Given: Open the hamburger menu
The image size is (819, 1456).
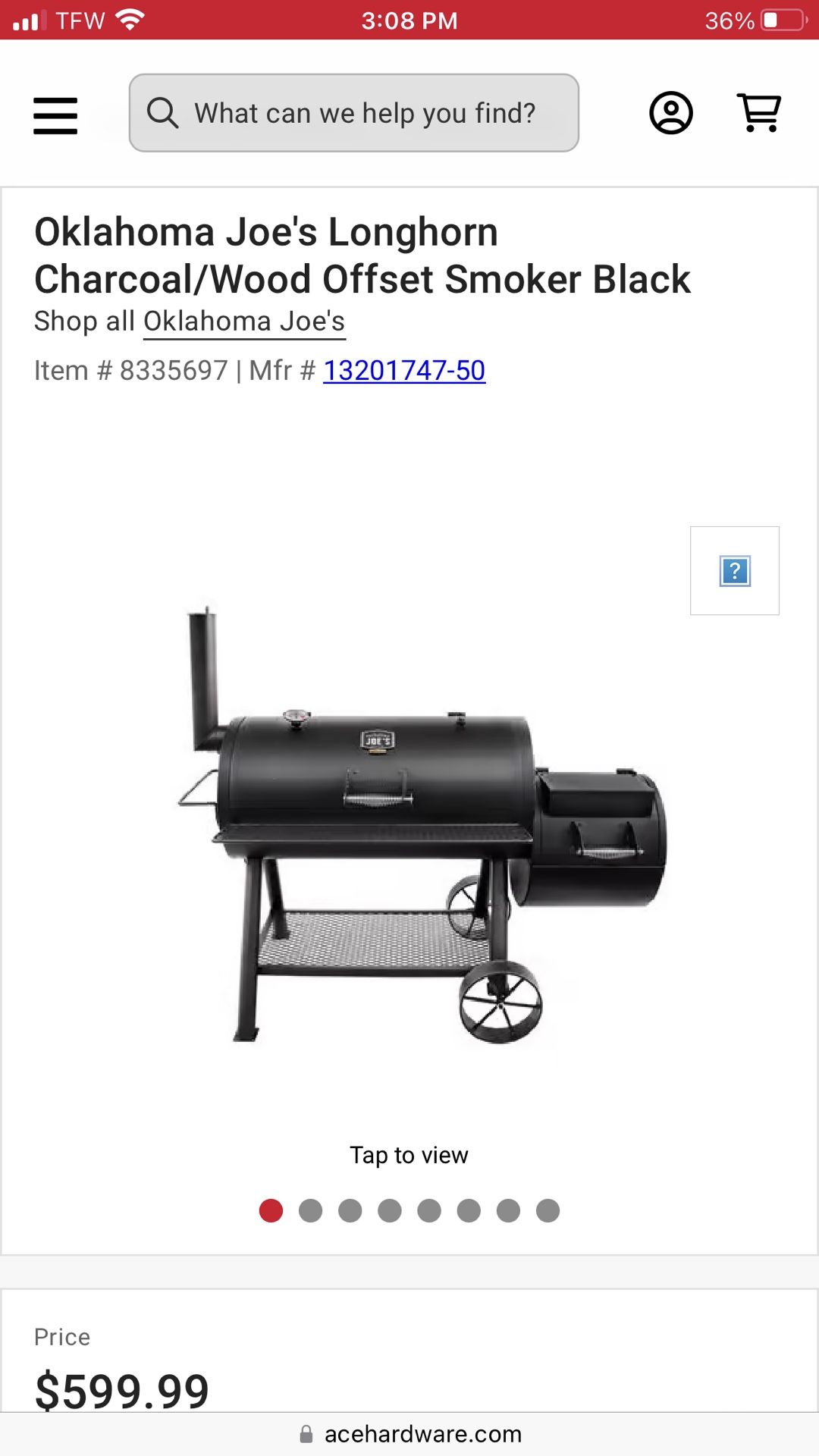Looking at the screenshot, I should 55,115.
